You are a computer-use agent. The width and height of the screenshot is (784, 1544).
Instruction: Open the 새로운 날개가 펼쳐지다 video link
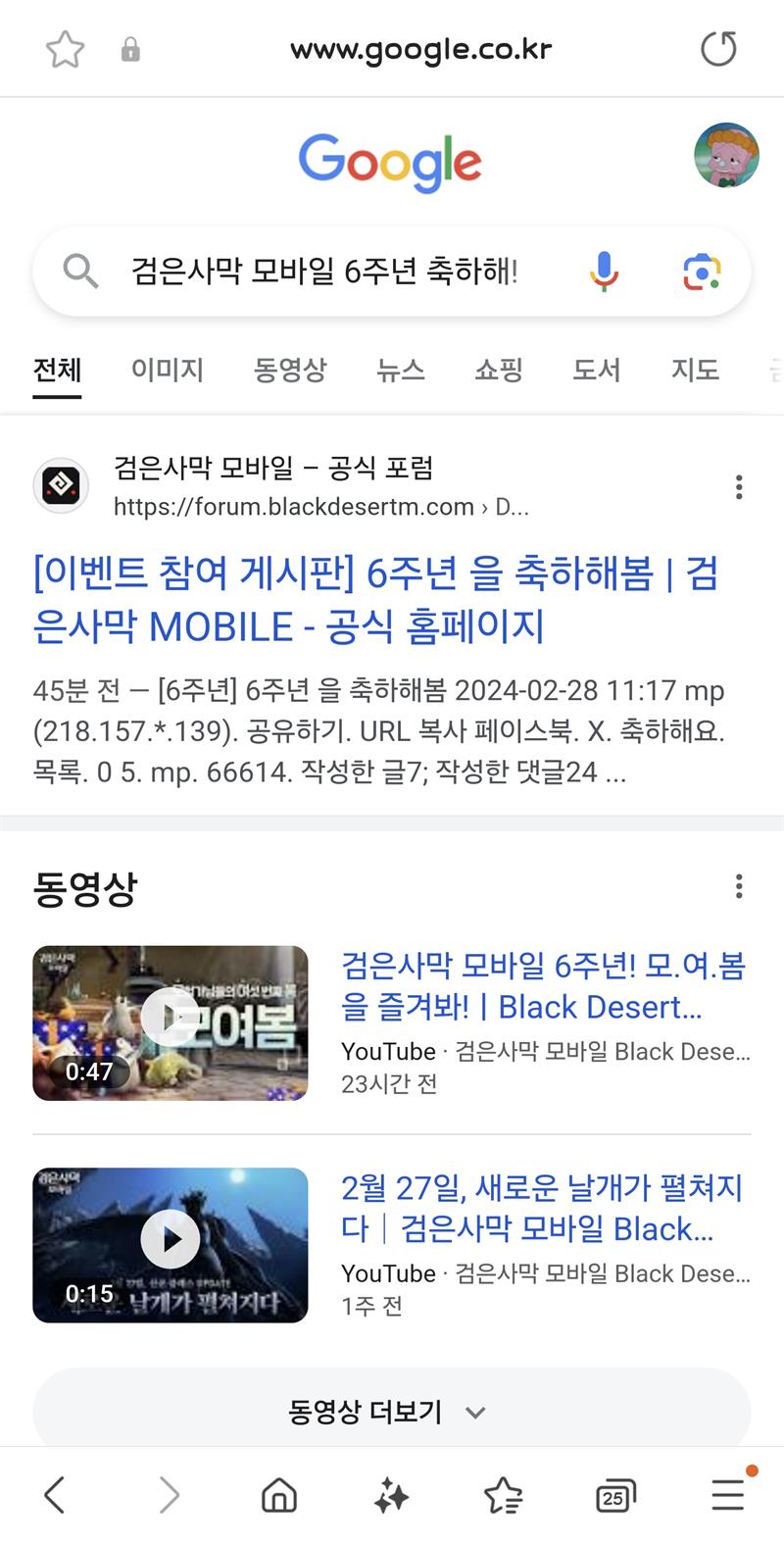click(x=541, y=1208)
